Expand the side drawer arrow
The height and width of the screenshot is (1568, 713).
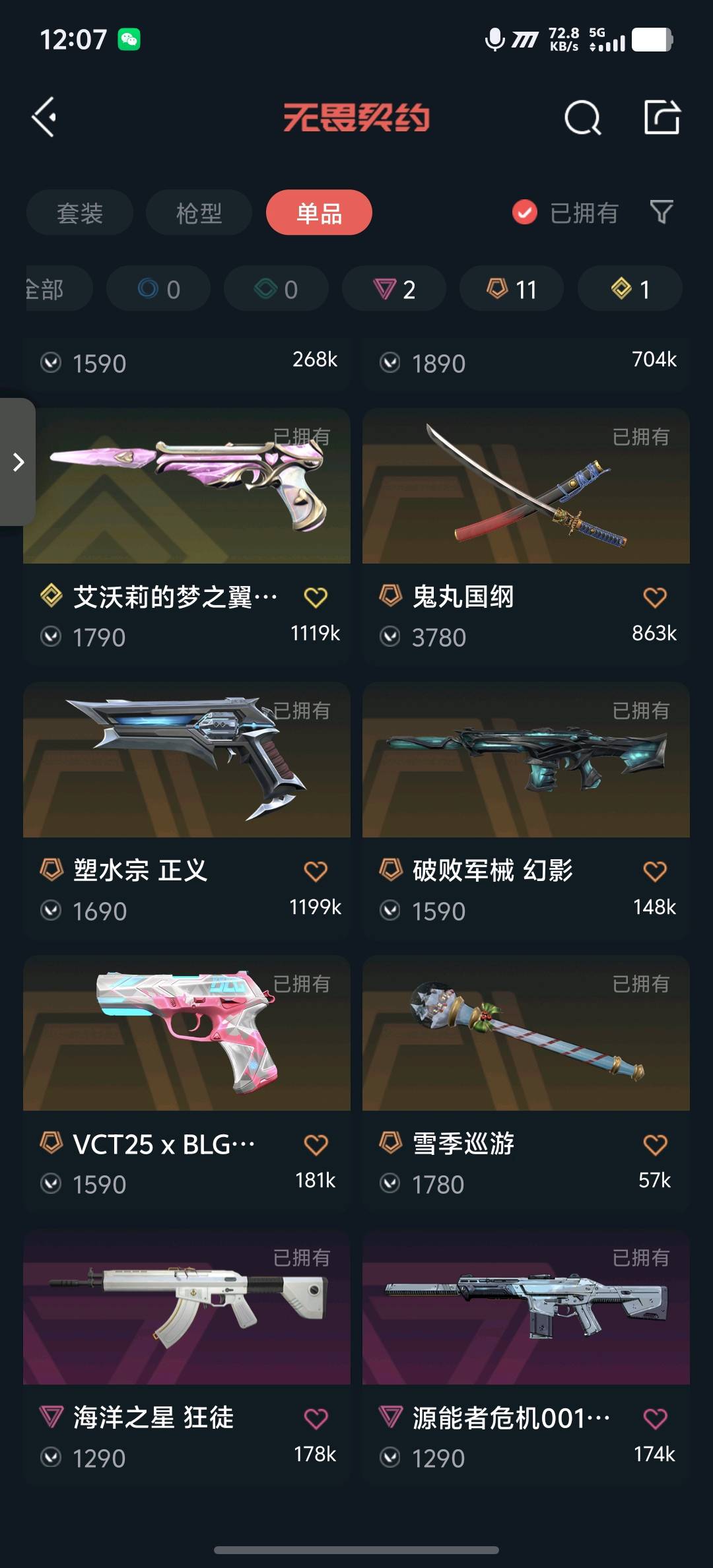point(18,462)
